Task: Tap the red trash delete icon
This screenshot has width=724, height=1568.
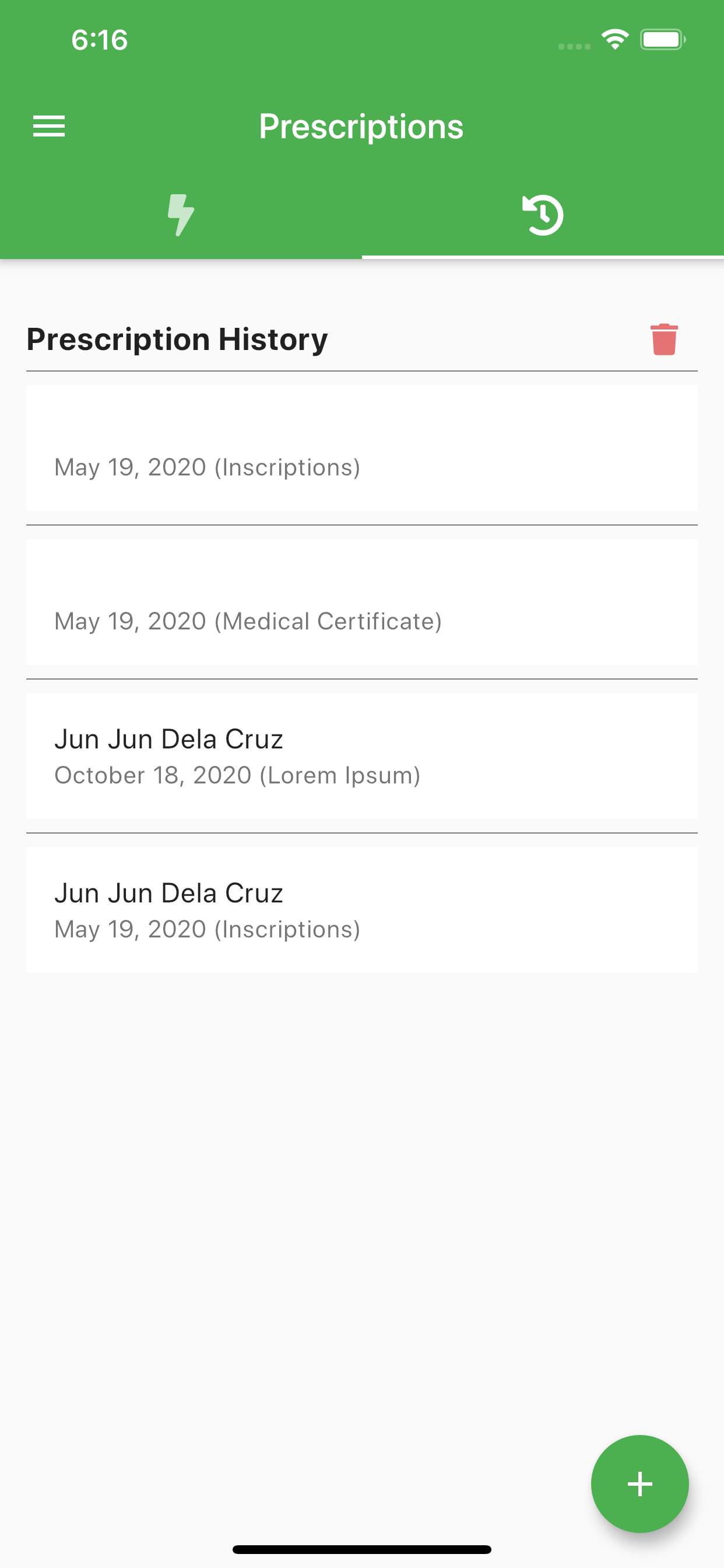Action: point(663,339)
